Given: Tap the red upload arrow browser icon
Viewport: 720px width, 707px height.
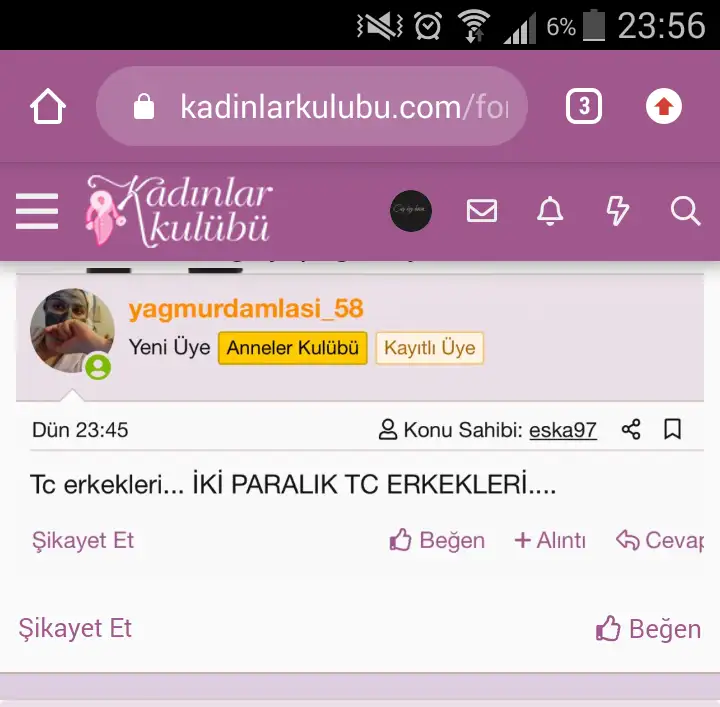Looking at the screenshot, I should 664,107.
